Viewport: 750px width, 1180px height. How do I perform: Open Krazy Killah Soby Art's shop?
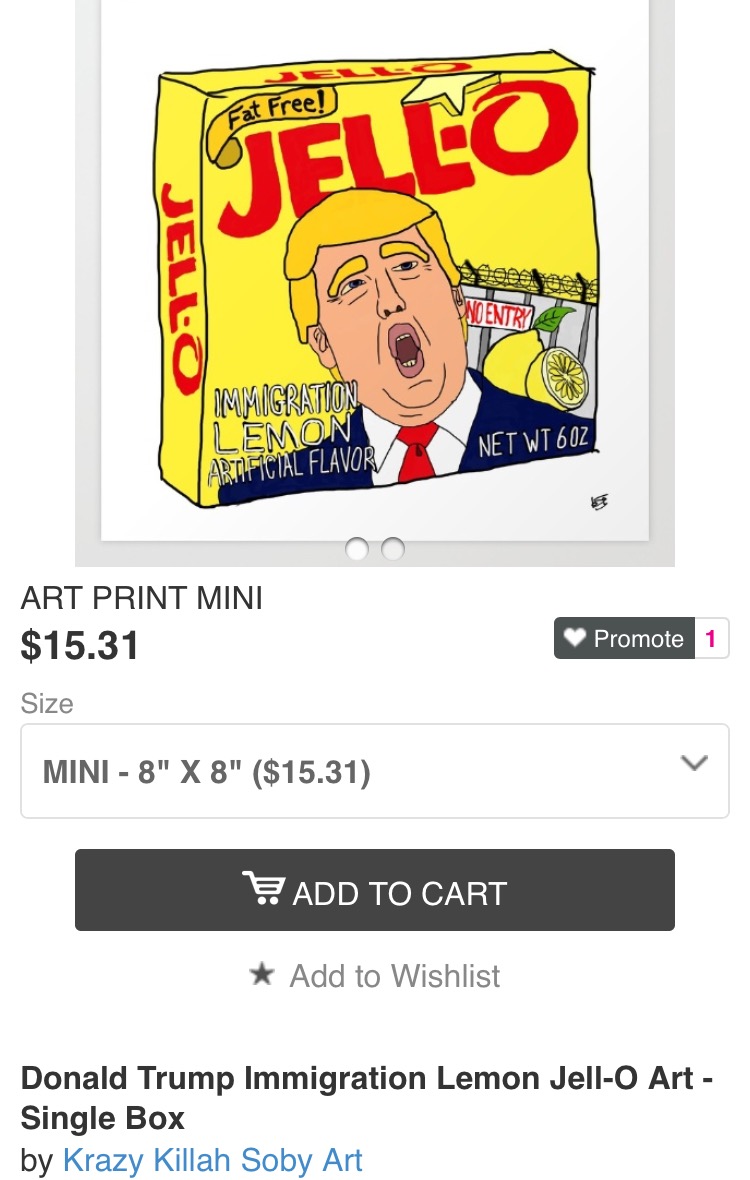212,1160
